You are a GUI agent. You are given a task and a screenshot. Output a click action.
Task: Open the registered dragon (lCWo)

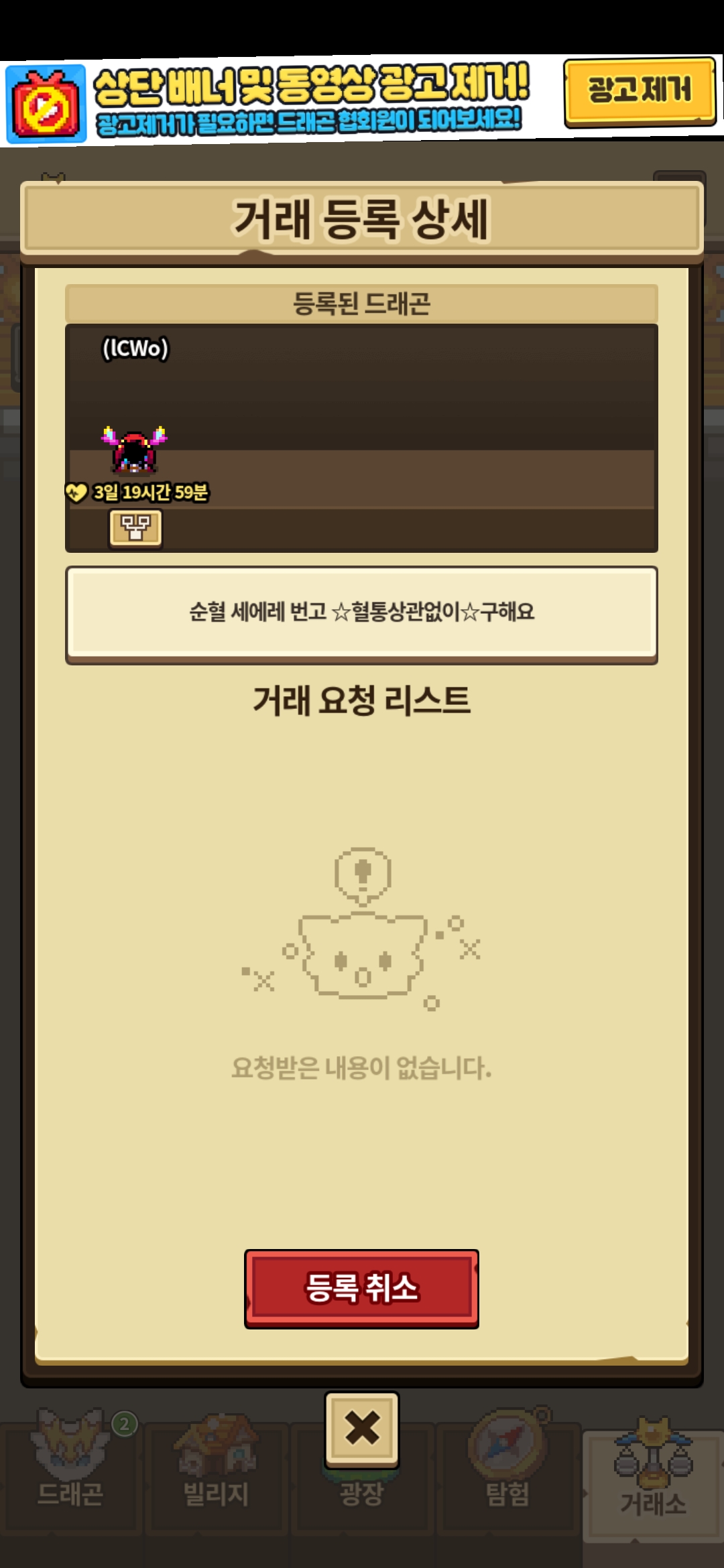(x=135, y=450)
